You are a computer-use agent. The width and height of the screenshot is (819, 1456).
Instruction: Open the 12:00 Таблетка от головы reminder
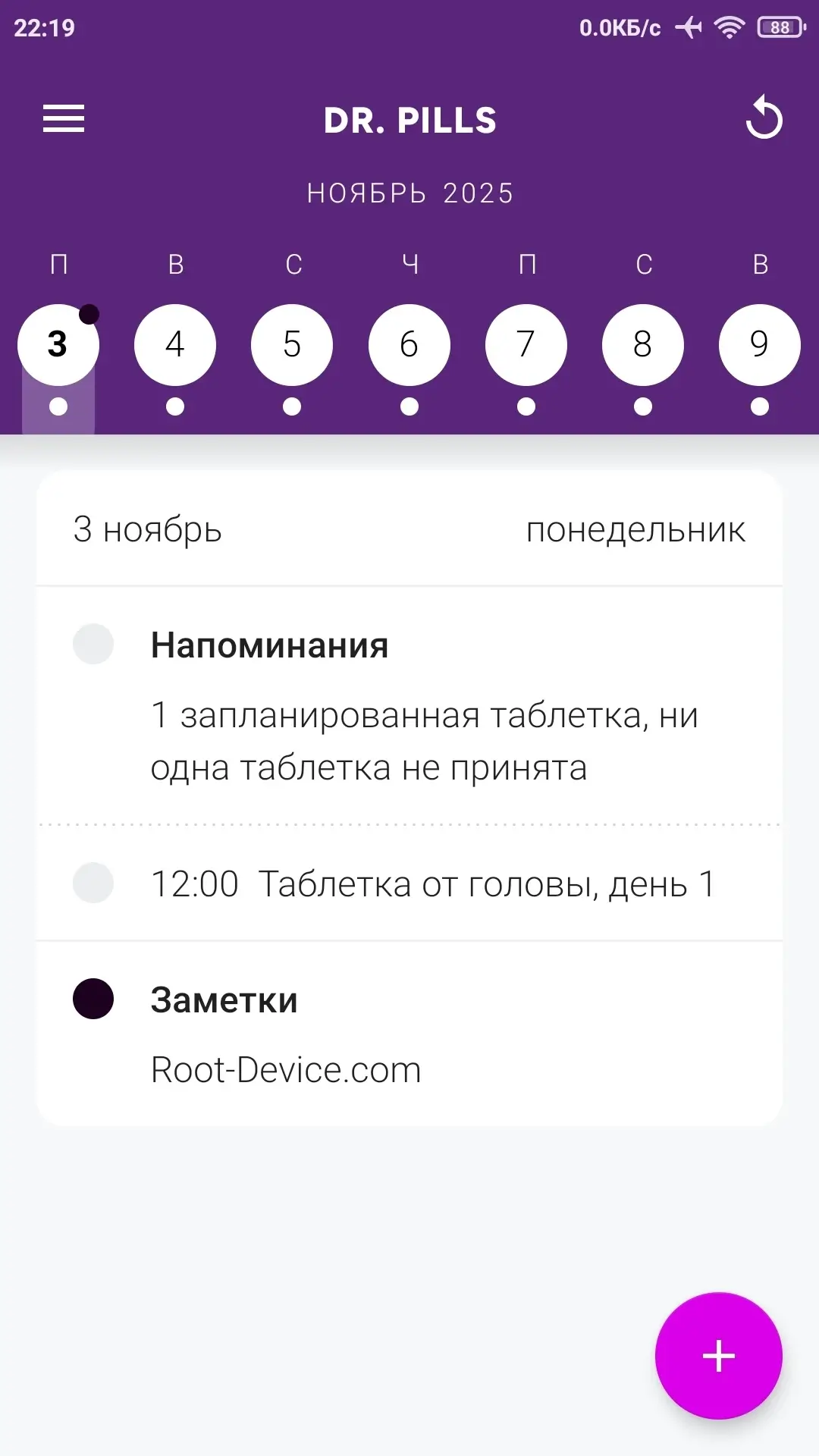click(432, 884)
